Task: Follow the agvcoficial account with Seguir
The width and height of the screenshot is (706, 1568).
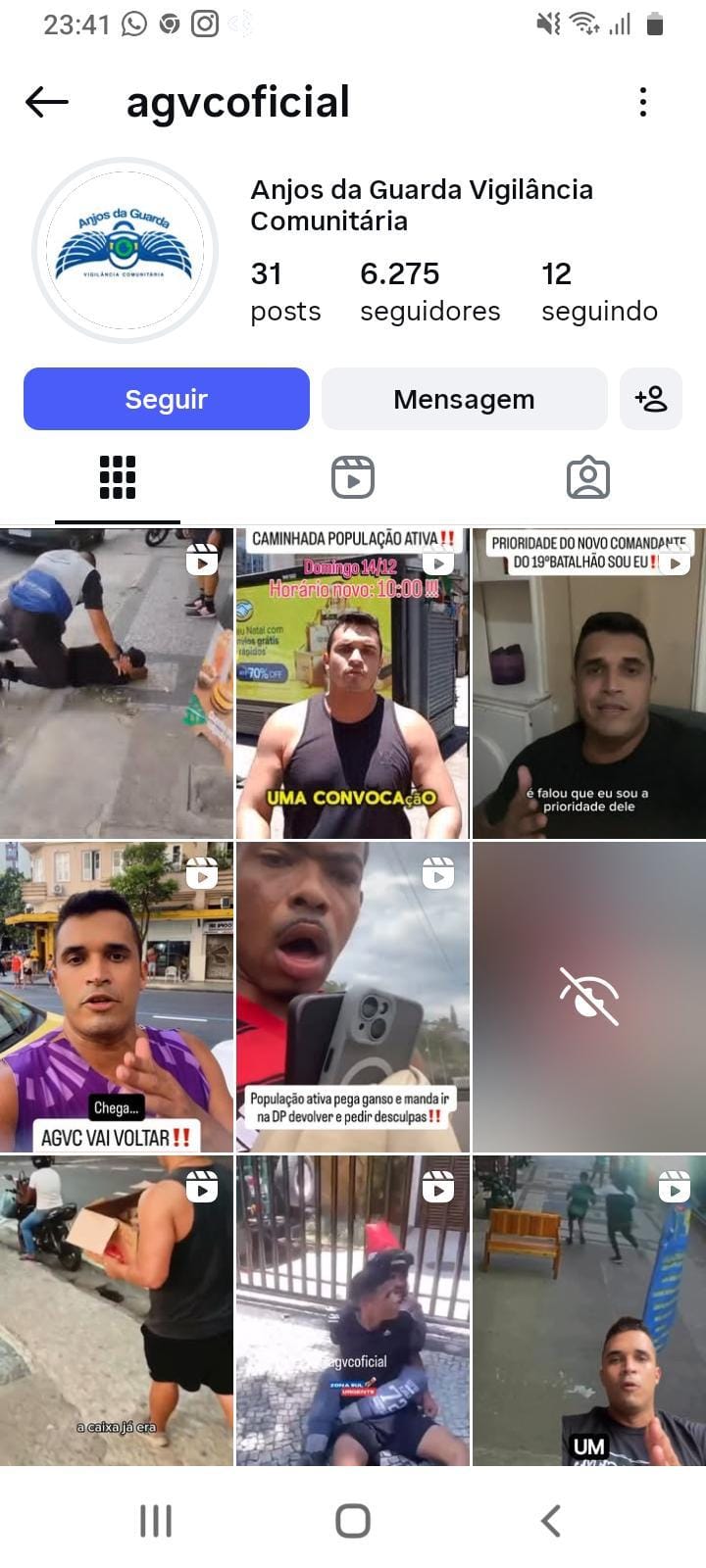Action: click(x=167, y=399)
